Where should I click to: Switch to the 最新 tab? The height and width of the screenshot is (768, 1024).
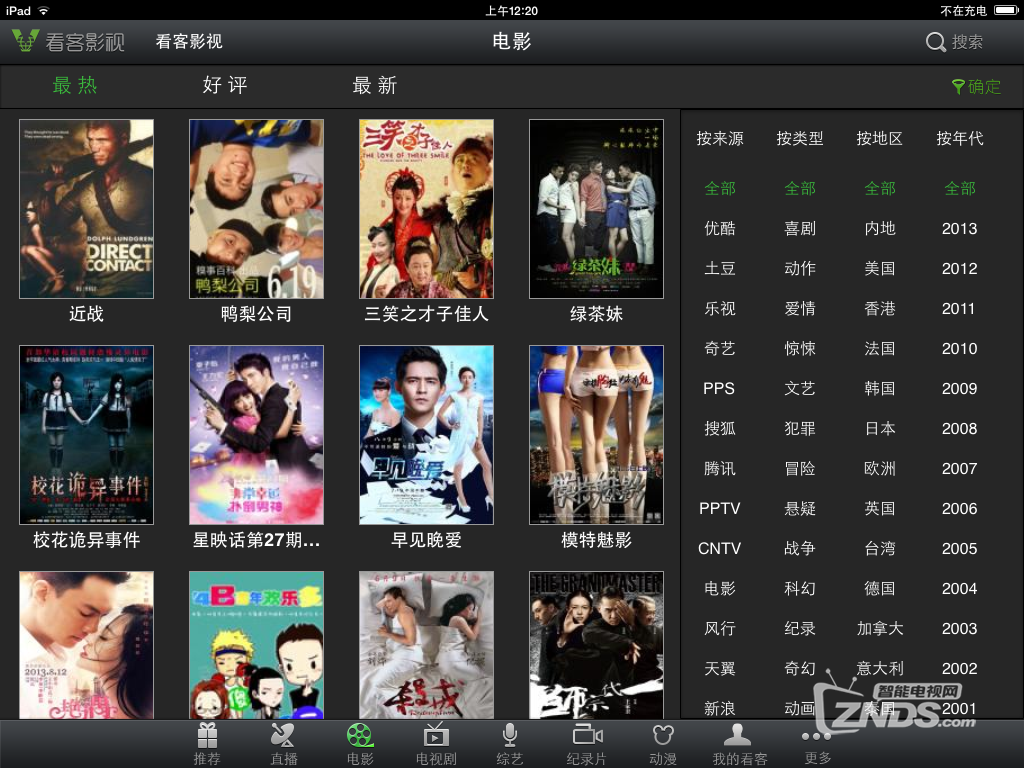tap(375, 86)
